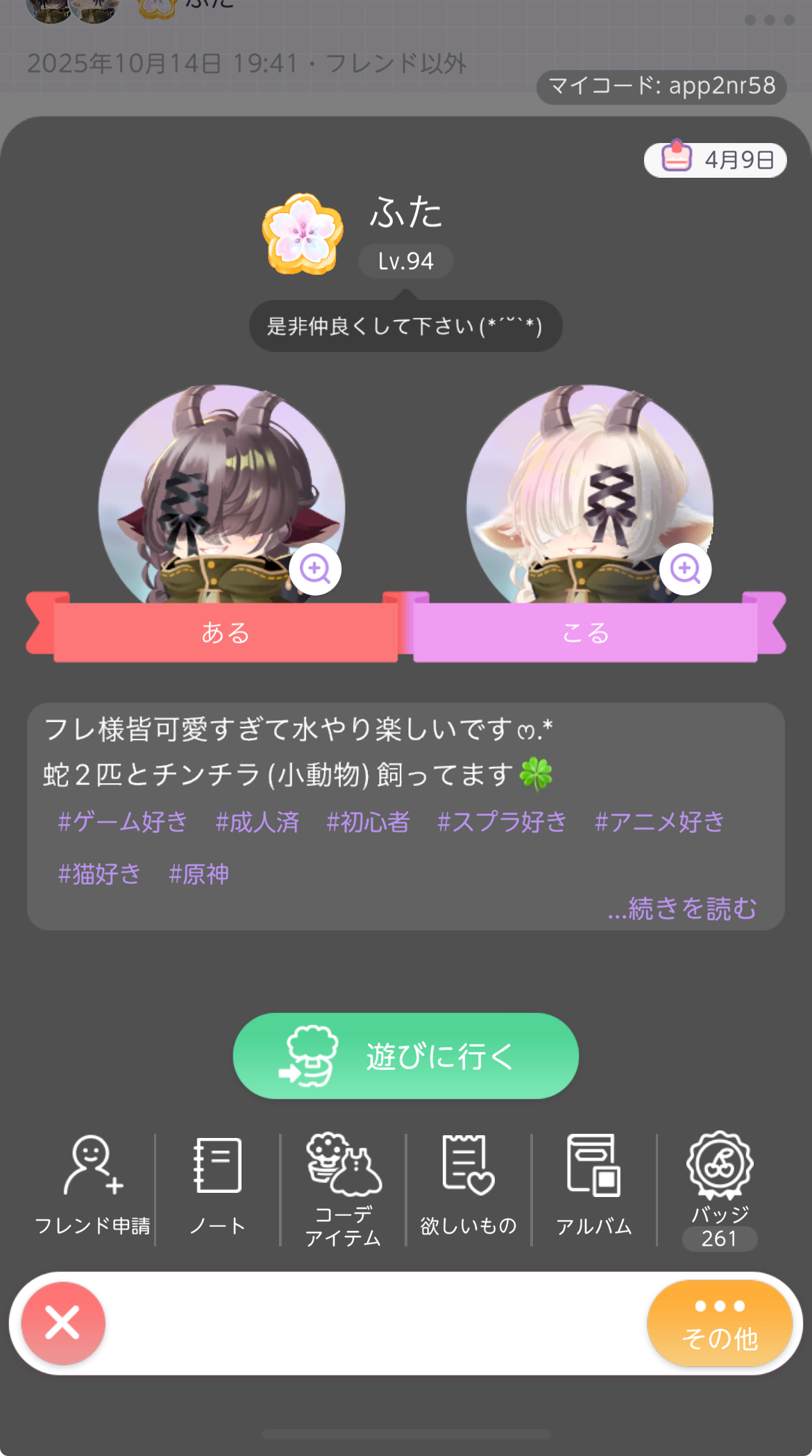The height and width of the screenshot is (1456, 812).
Task: Open the その他 more options menu
Action: (720, 1323)
